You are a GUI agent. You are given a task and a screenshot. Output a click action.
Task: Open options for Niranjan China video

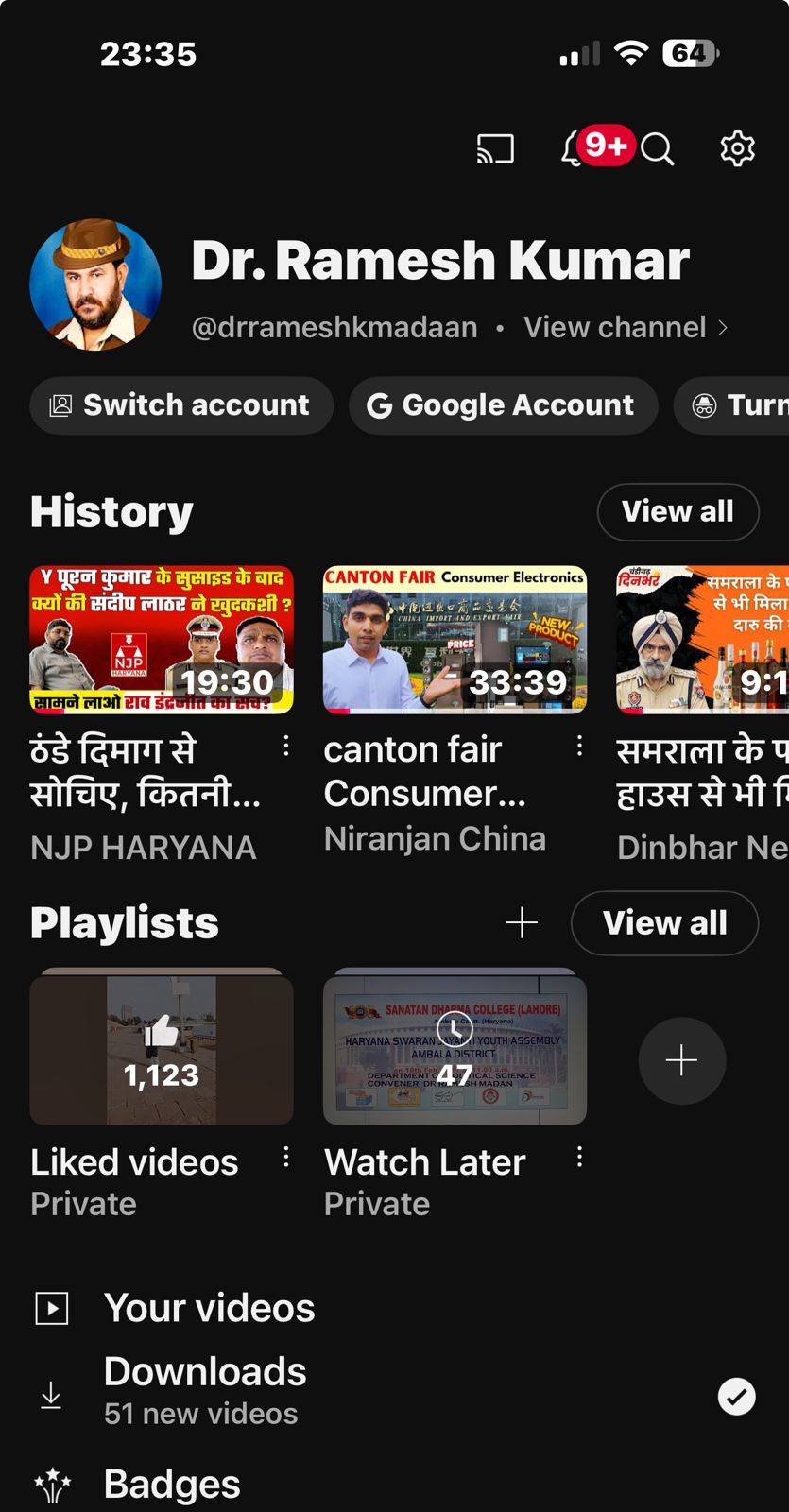click(x=579, y=747)
